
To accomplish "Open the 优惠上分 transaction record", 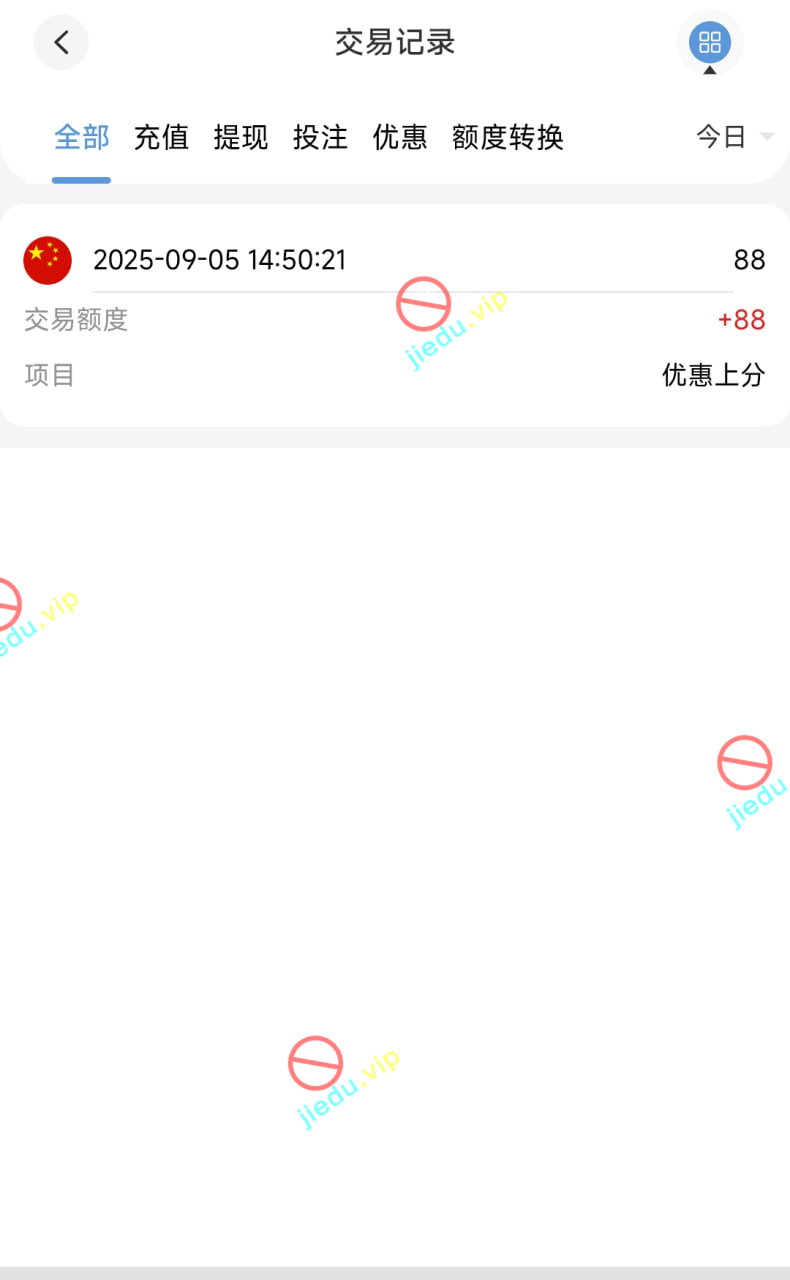I will pyautogui.click(x=395, y=316).
